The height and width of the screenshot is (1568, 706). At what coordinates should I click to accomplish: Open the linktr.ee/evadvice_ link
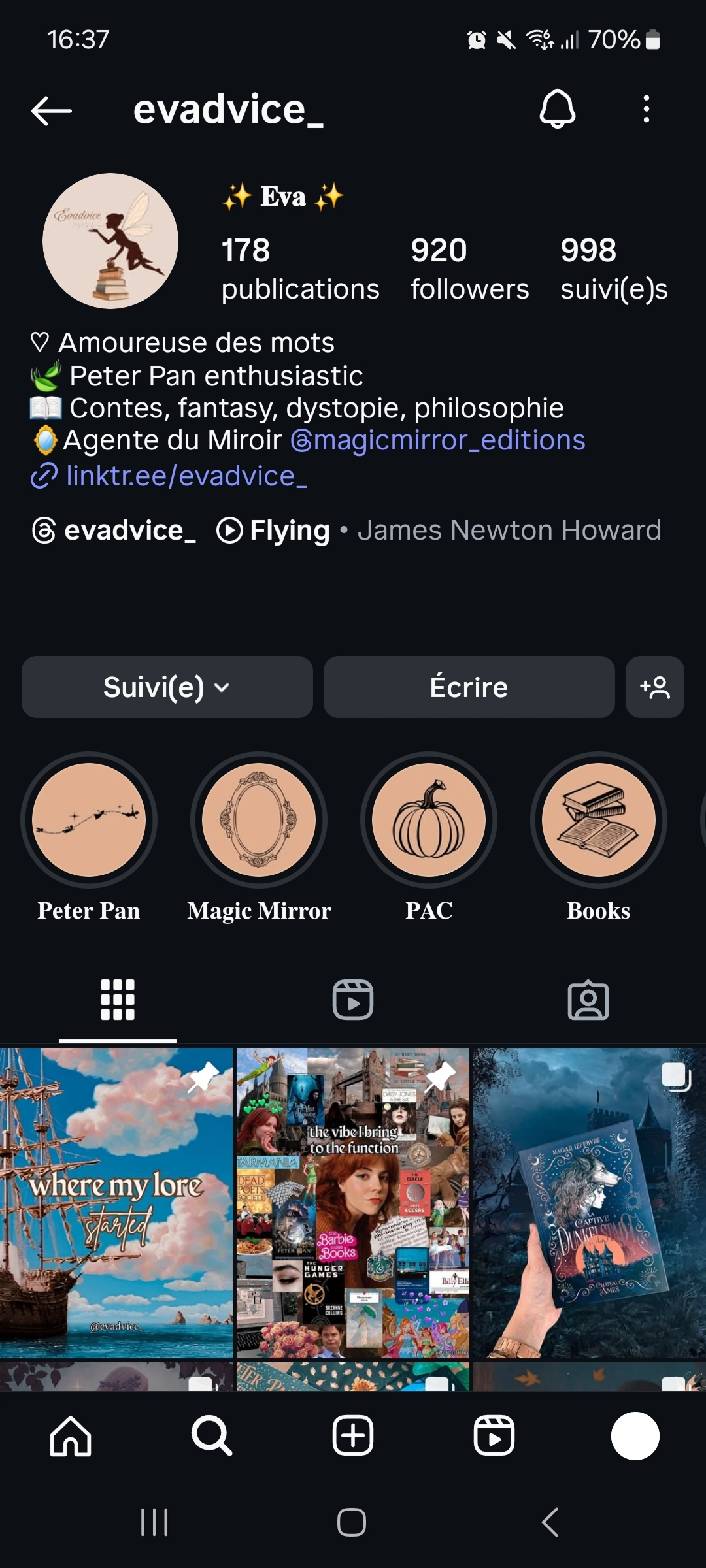pyautogui.click(x=185, y=478)
